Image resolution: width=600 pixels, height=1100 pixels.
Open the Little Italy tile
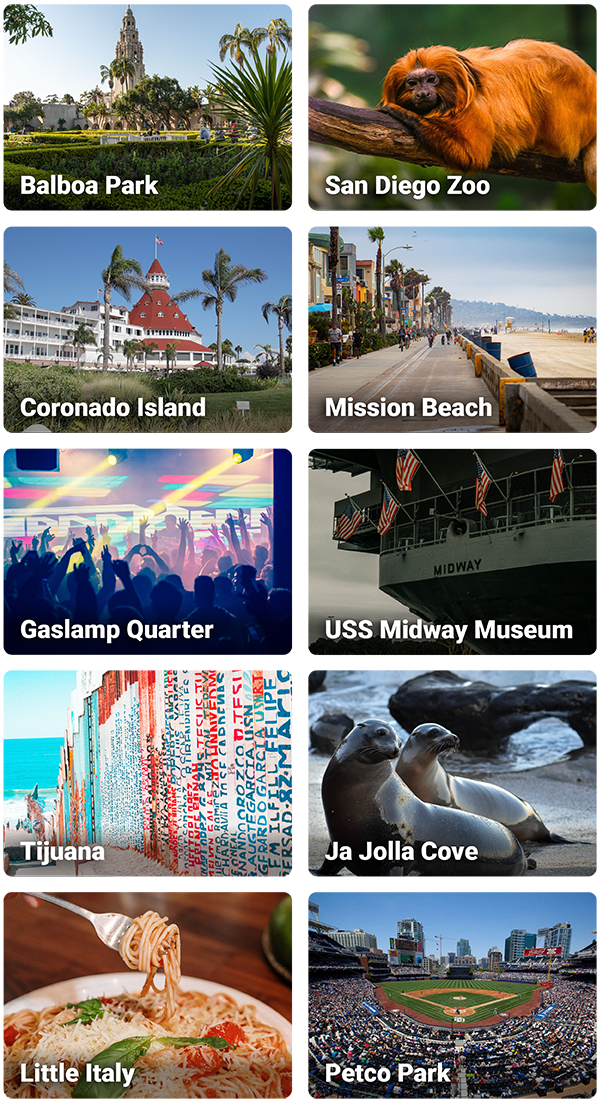(x=150, y=992)
